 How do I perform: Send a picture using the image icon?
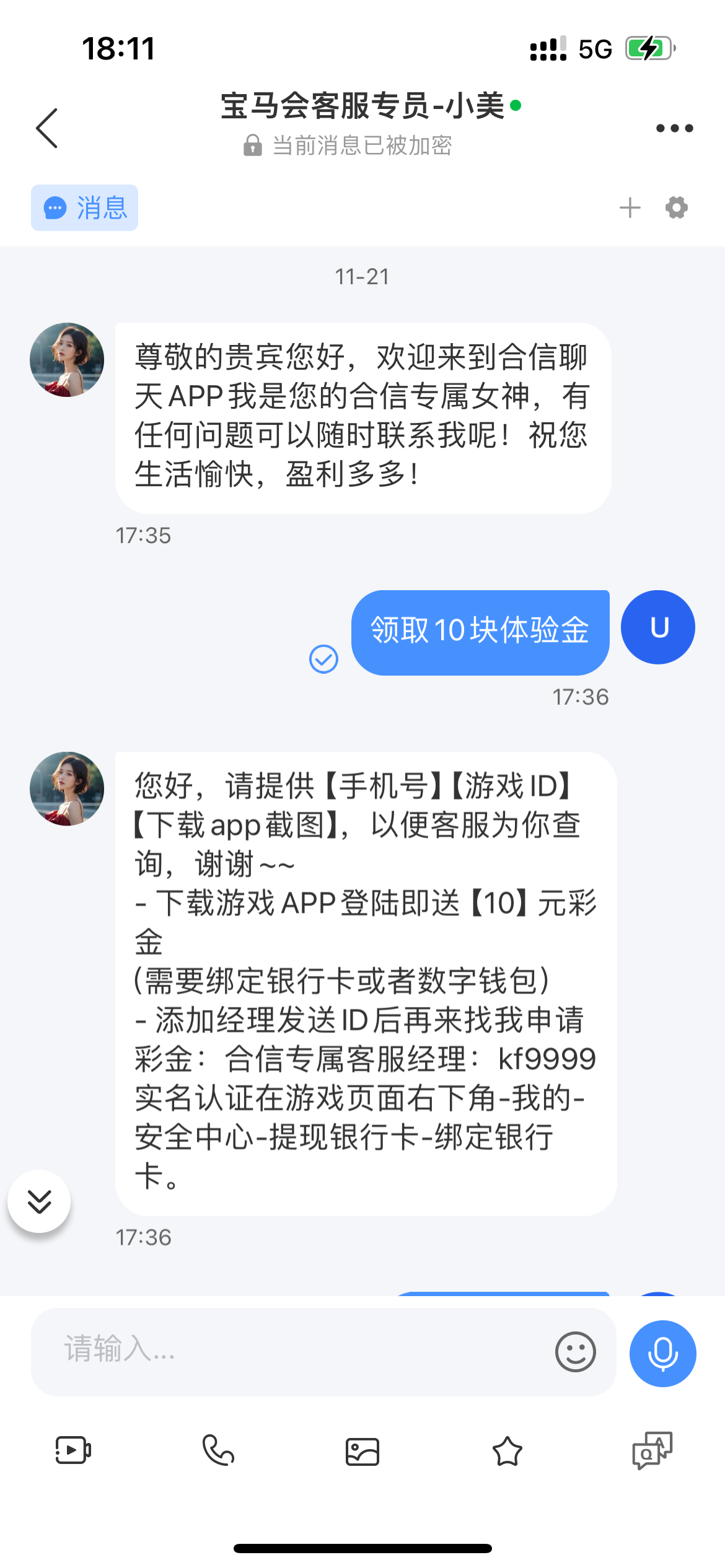coord(362,1452)
